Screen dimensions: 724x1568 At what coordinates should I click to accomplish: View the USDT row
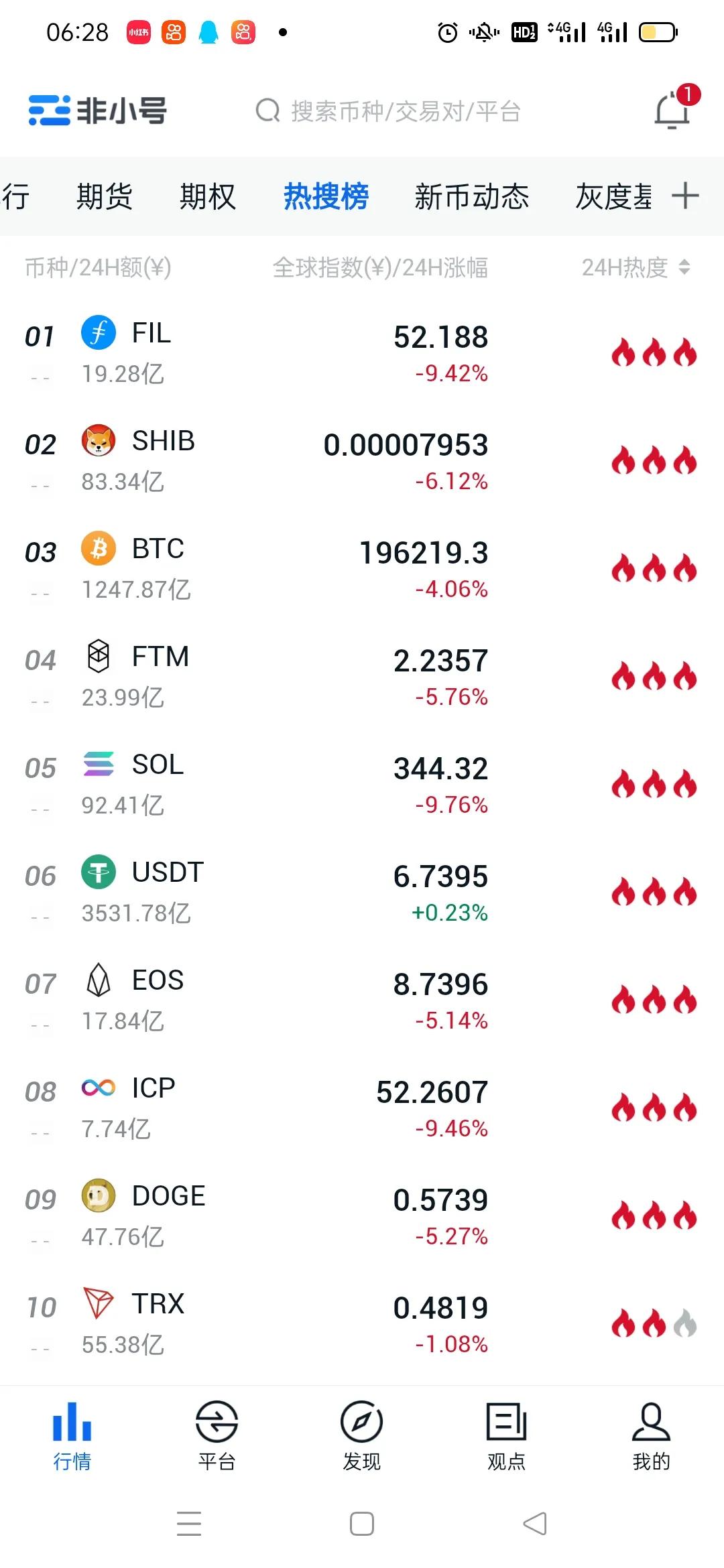pos(362,893)
